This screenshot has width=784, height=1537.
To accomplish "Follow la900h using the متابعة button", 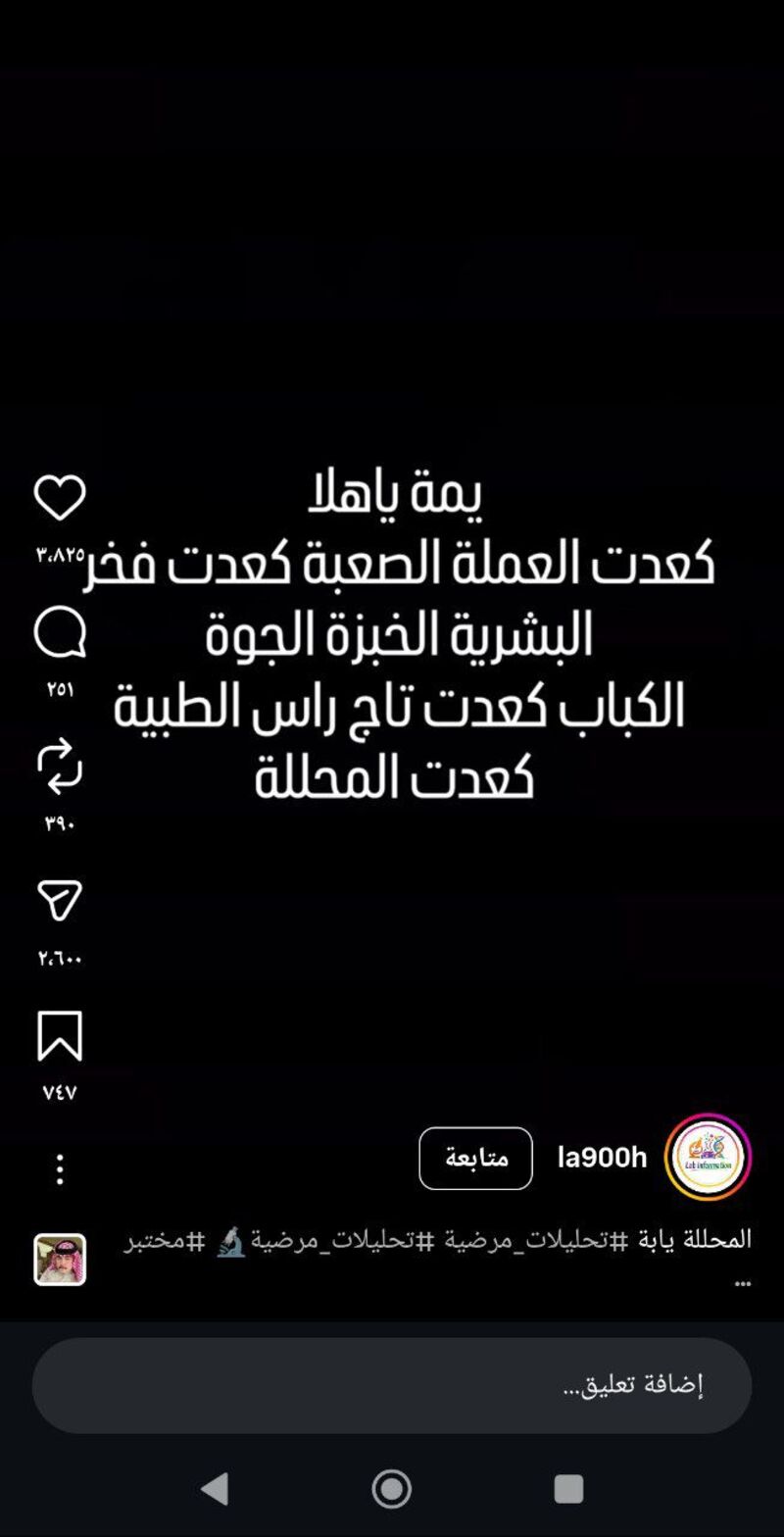I will point(475,1158).
